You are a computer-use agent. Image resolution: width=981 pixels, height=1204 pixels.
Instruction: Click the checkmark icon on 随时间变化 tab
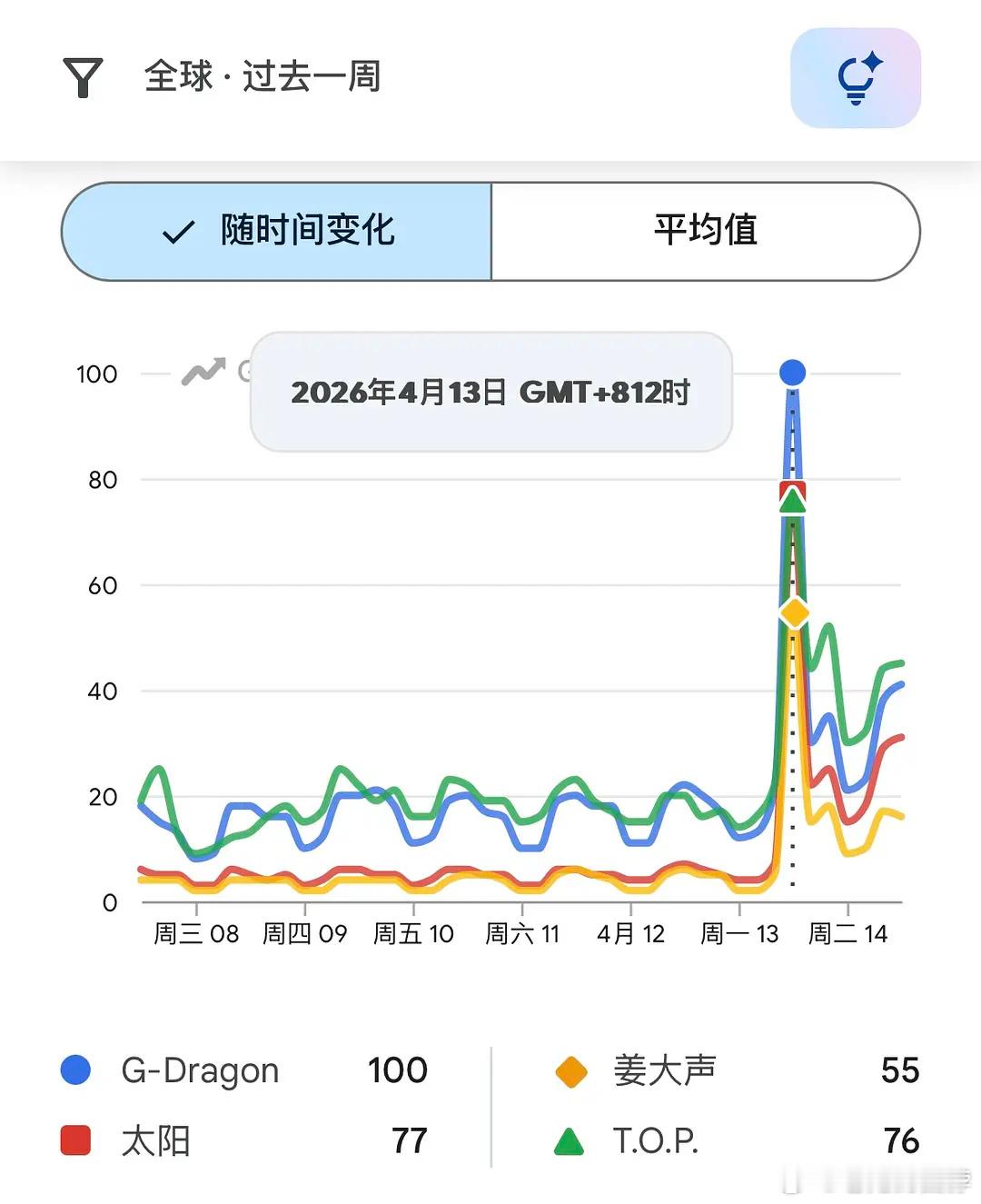click(178, 232)
